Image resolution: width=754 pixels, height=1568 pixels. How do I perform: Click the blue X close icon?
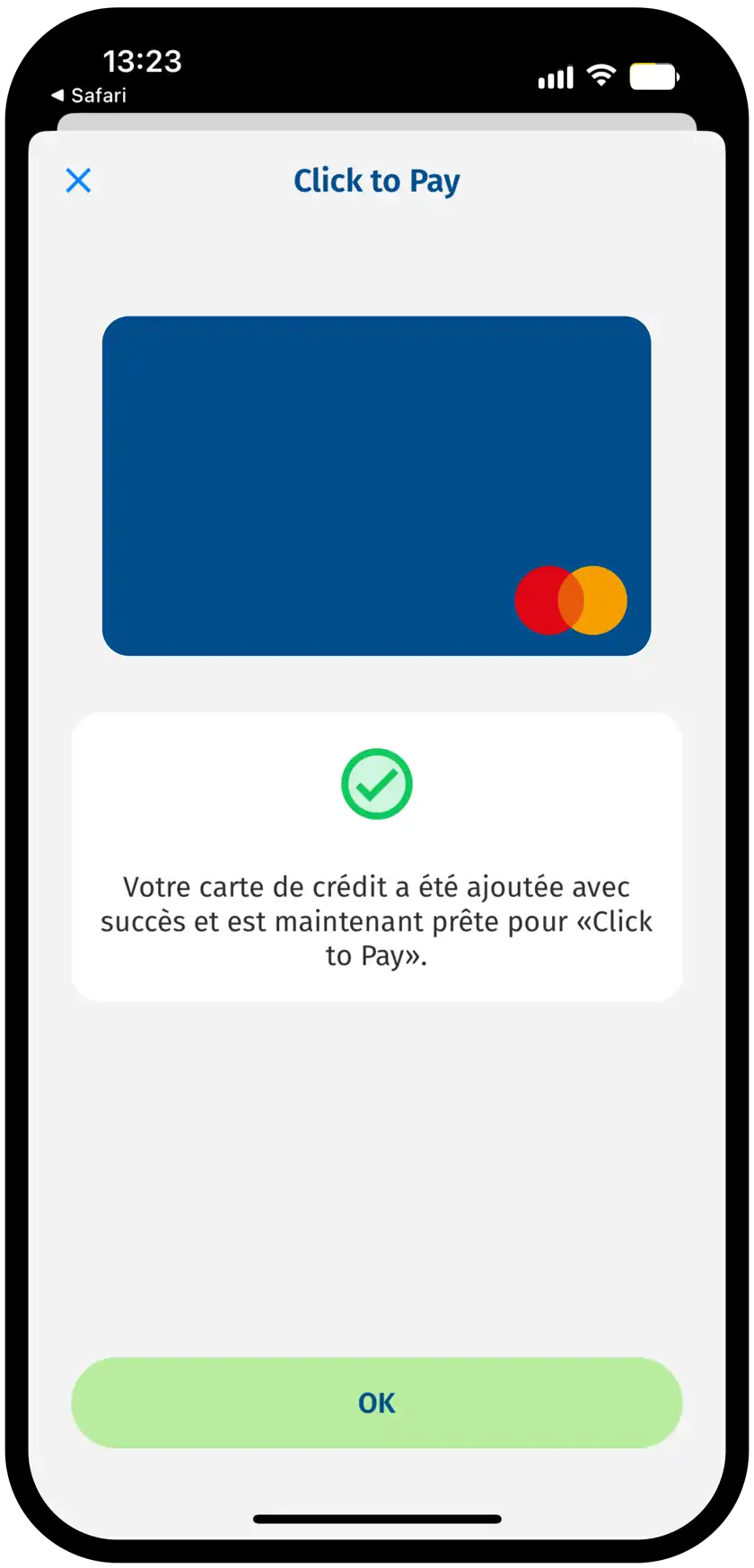78,180
